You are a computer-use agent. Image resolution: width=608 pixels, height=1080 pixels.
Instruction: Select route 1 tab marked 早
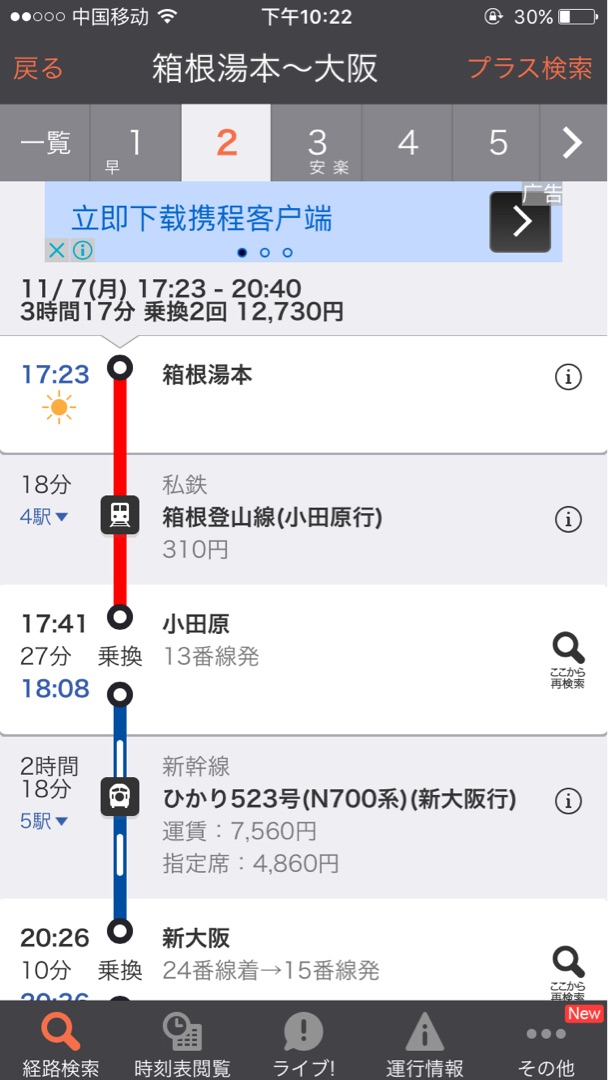[136, 143]
